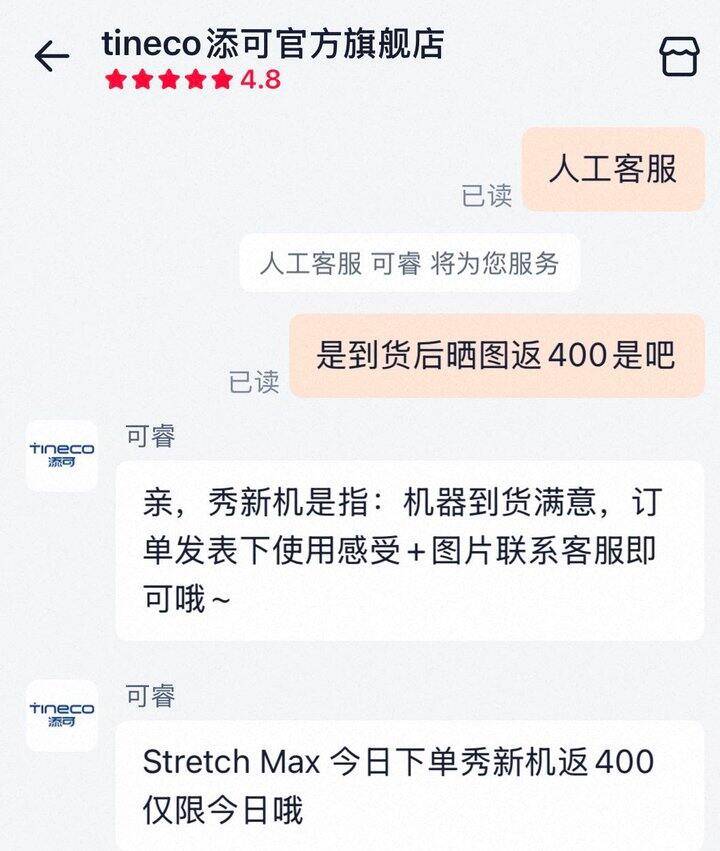Open the tineco store page icon

pos(679,56)
